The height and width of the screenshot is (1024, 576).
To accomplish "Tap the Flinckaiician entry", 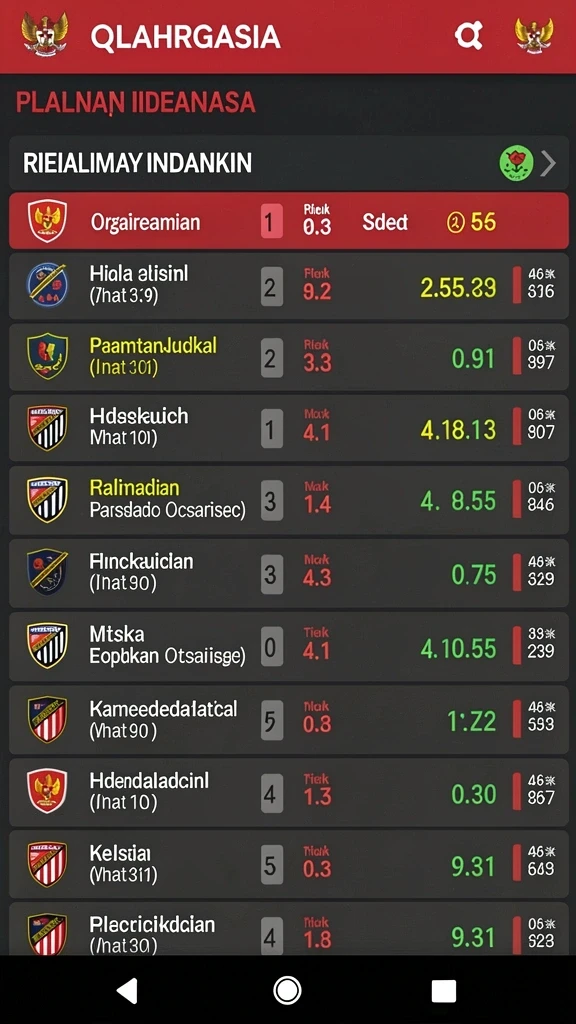I will tap(289, 573).
